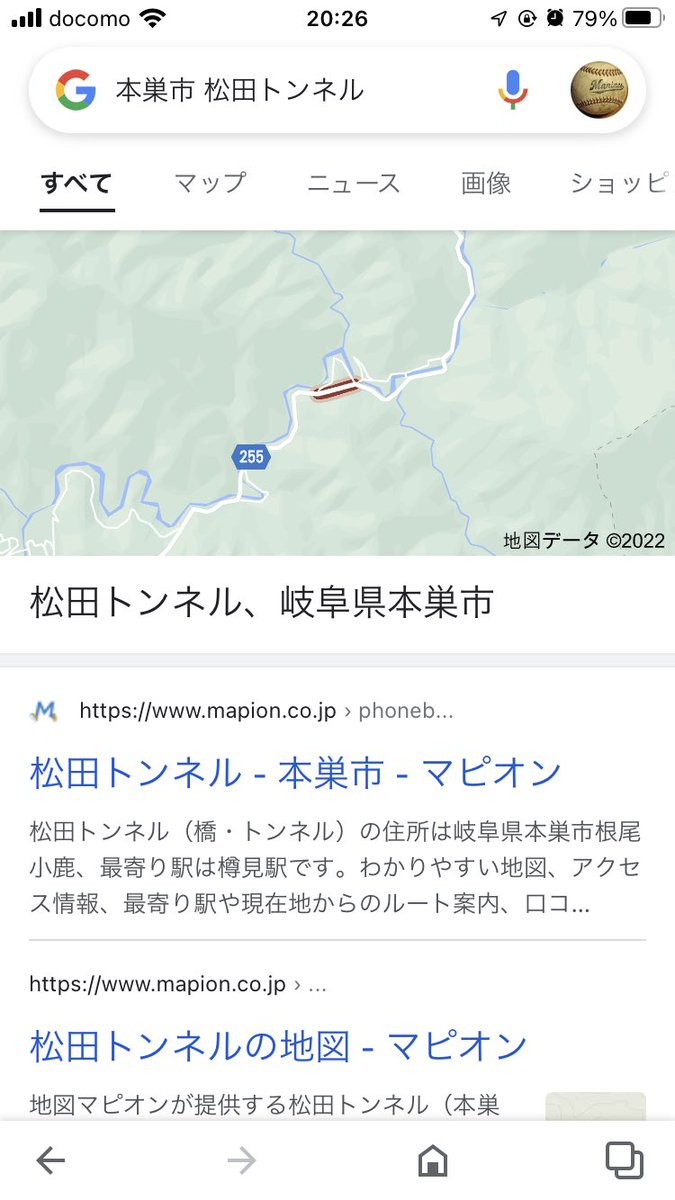
Task: Open result 松田トンネルの地図 - マピオン
Action: pyautogui.click(x=278, y=1045)
